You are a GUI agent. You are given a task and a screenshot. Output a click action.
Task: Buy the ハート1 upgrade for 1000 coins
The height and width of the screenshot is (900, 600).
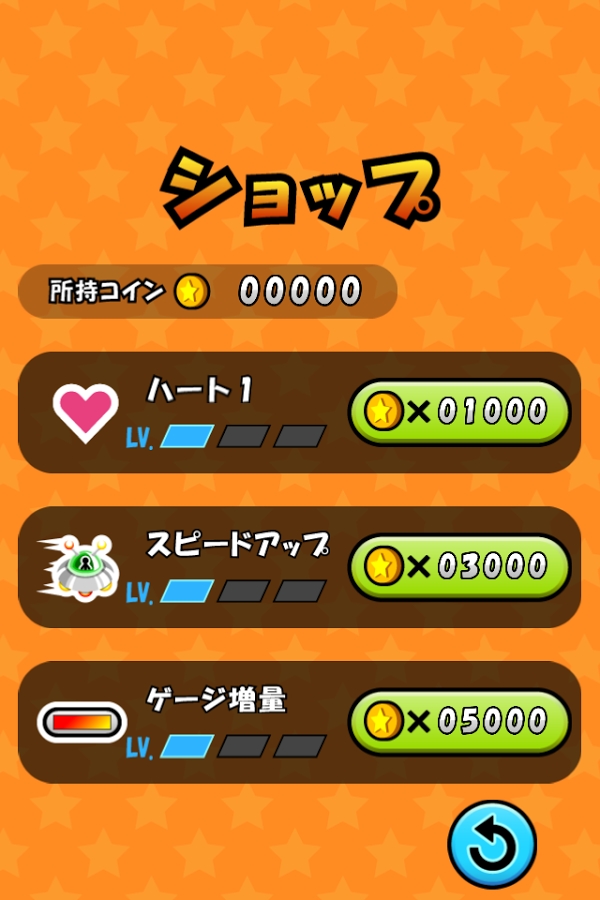point(459,411)
